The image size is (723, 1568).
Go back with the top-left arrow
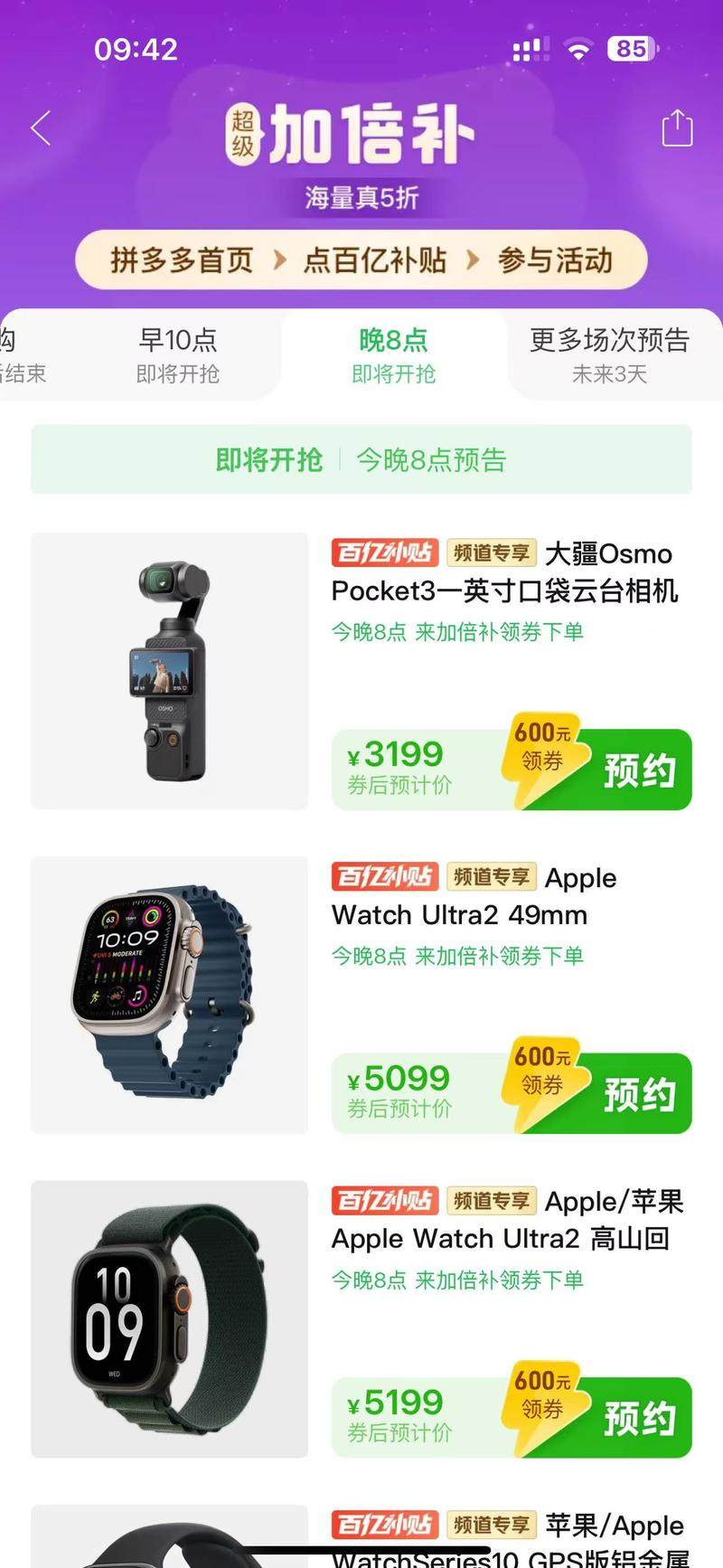click(x=41, y=128)
